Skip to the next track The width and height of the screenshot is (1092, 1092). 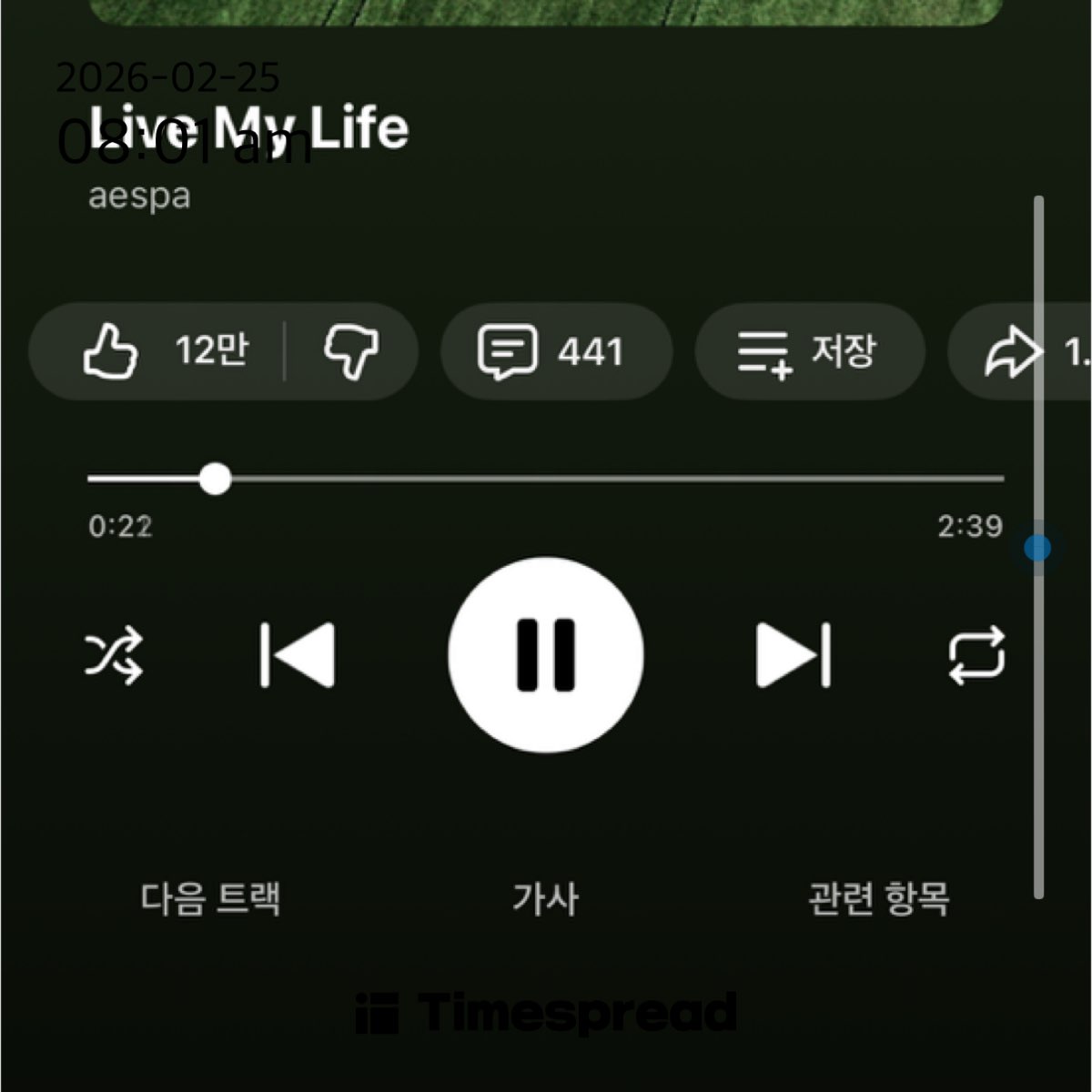pyautogui.click(x=794, y=655)
